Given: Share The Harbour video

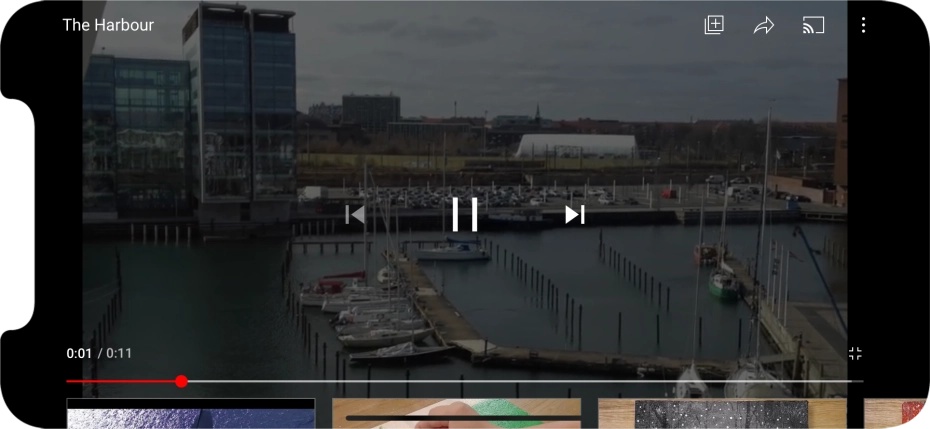Looking at the screenshot, I should [x=764, y=25].
